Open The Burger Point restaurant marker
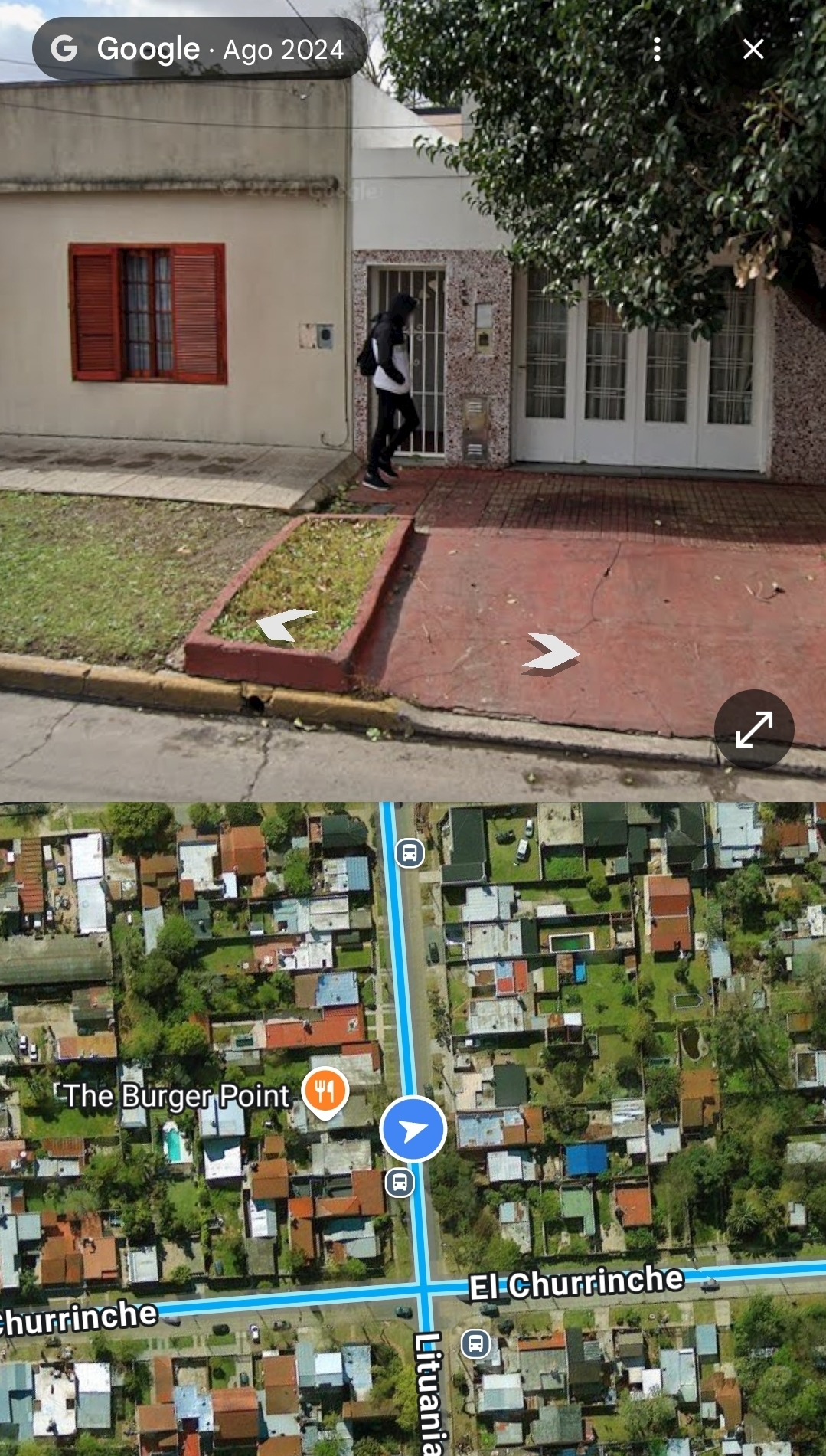Image resolution: width=826 pixels, height=1456 pixels. coord(325,1091)
